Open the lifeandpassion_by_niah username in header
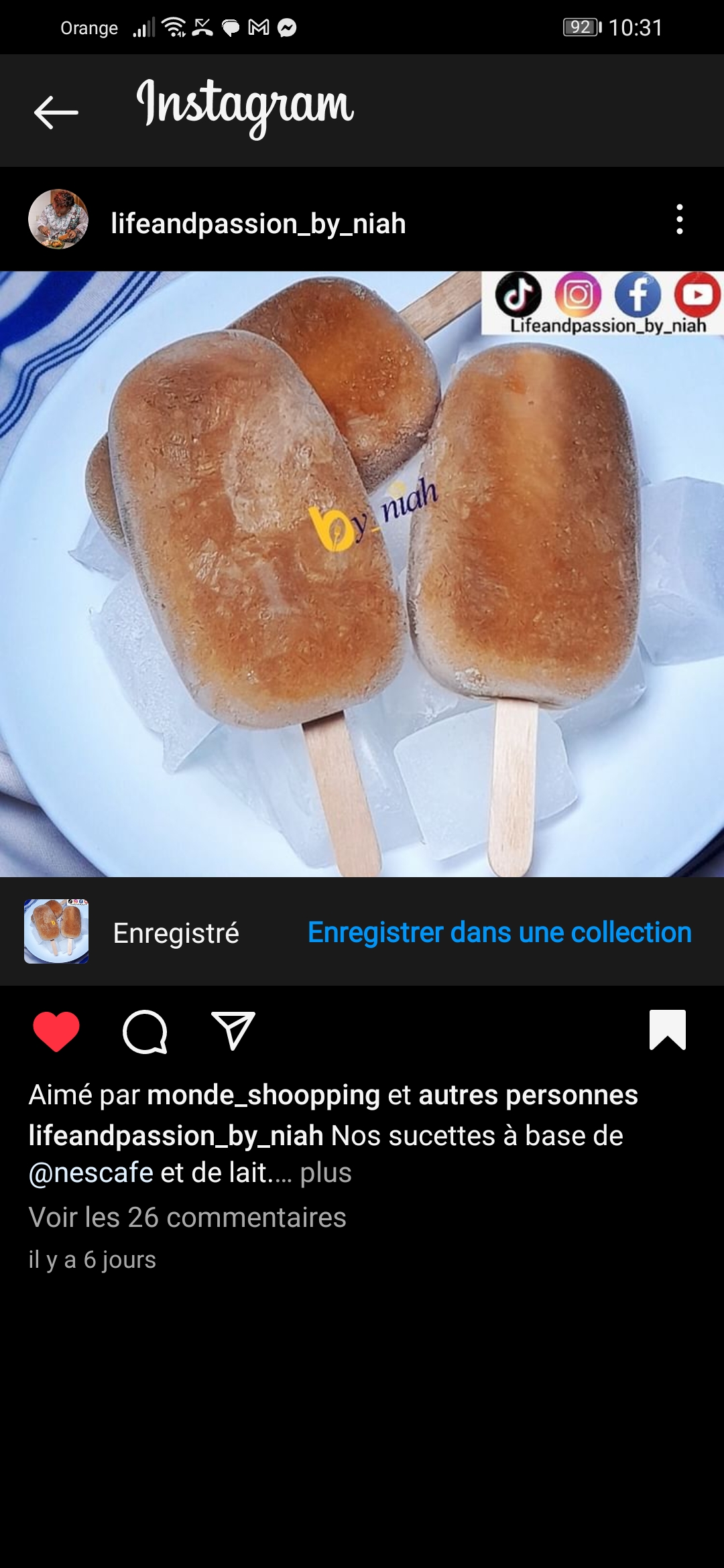This screenshot has height=1568, width=724. pyautogui.click(x=258, y=223)
